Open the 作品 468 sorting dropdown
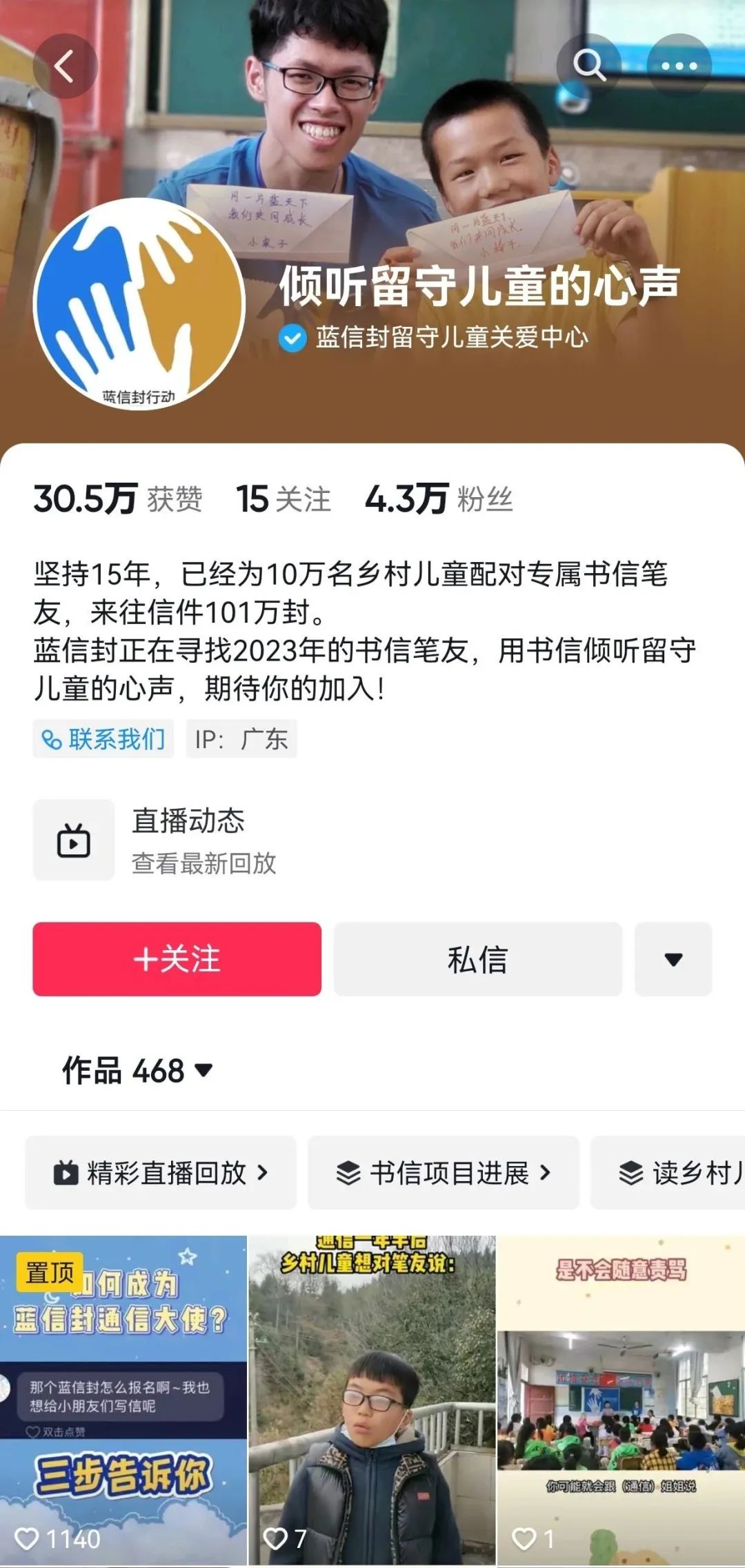Screen dimensions: 745x1568 [x=138, y=1071]
